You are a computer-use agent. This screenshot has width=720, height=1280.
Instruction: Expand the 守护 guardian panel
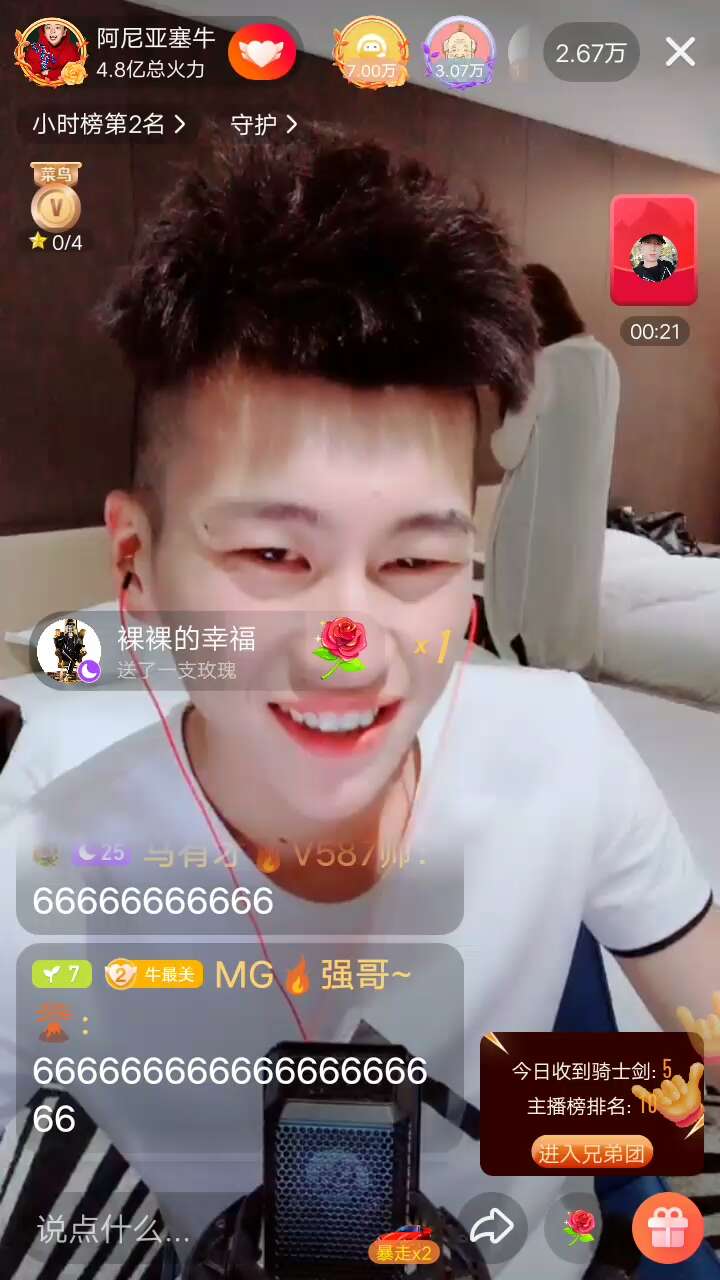click(262, 125)
